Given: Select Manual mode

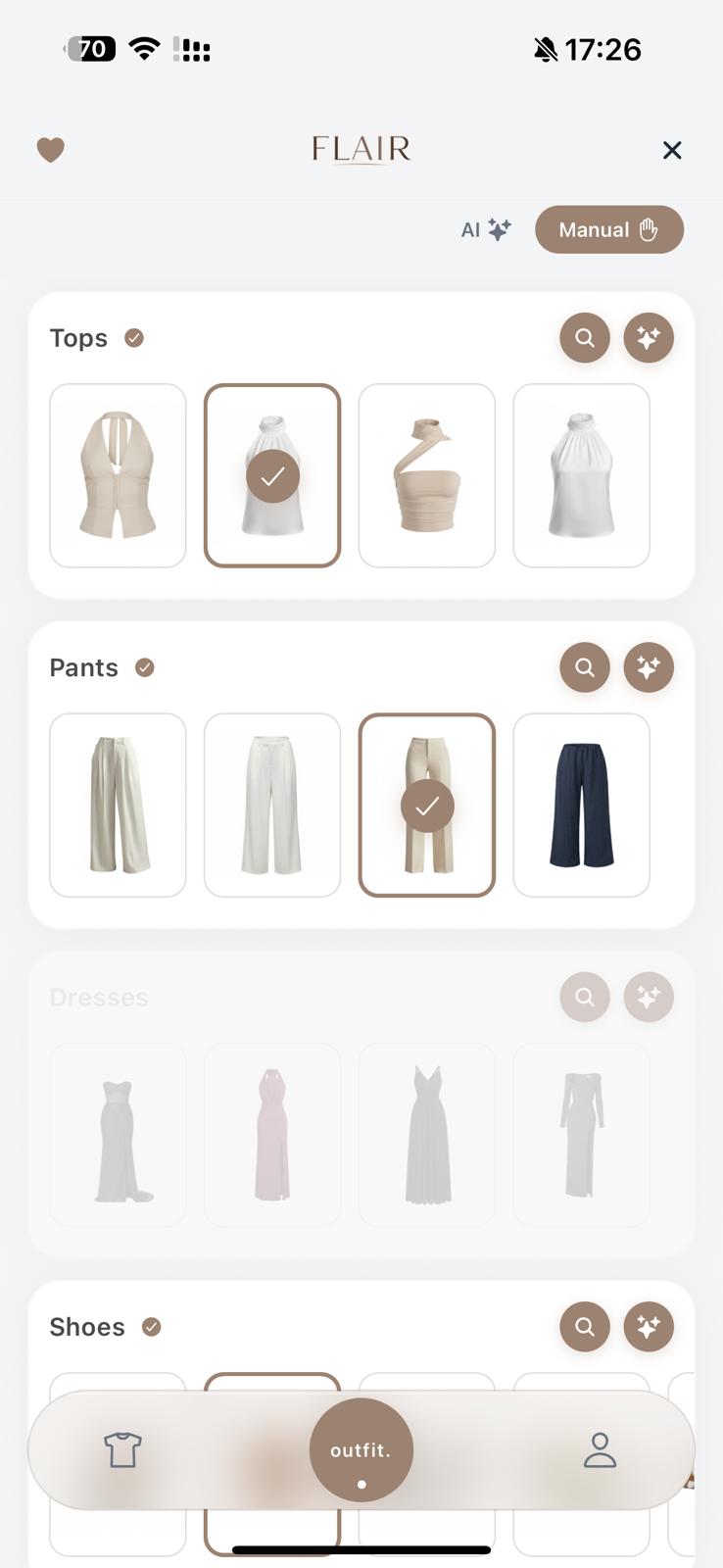Looking at the screenshot, I should pos(608,230).
